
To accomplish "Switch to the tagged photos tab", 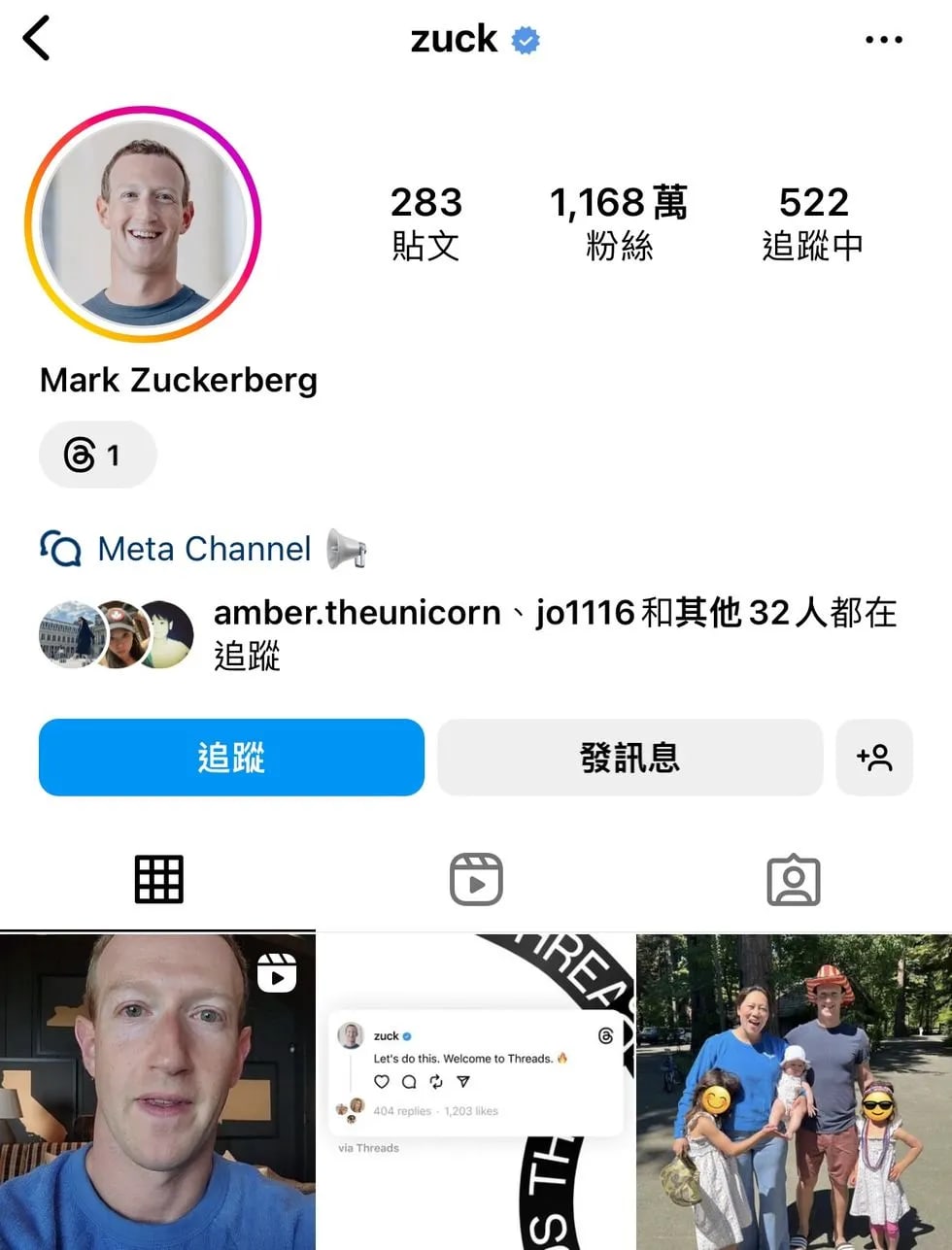I will 794,880.
